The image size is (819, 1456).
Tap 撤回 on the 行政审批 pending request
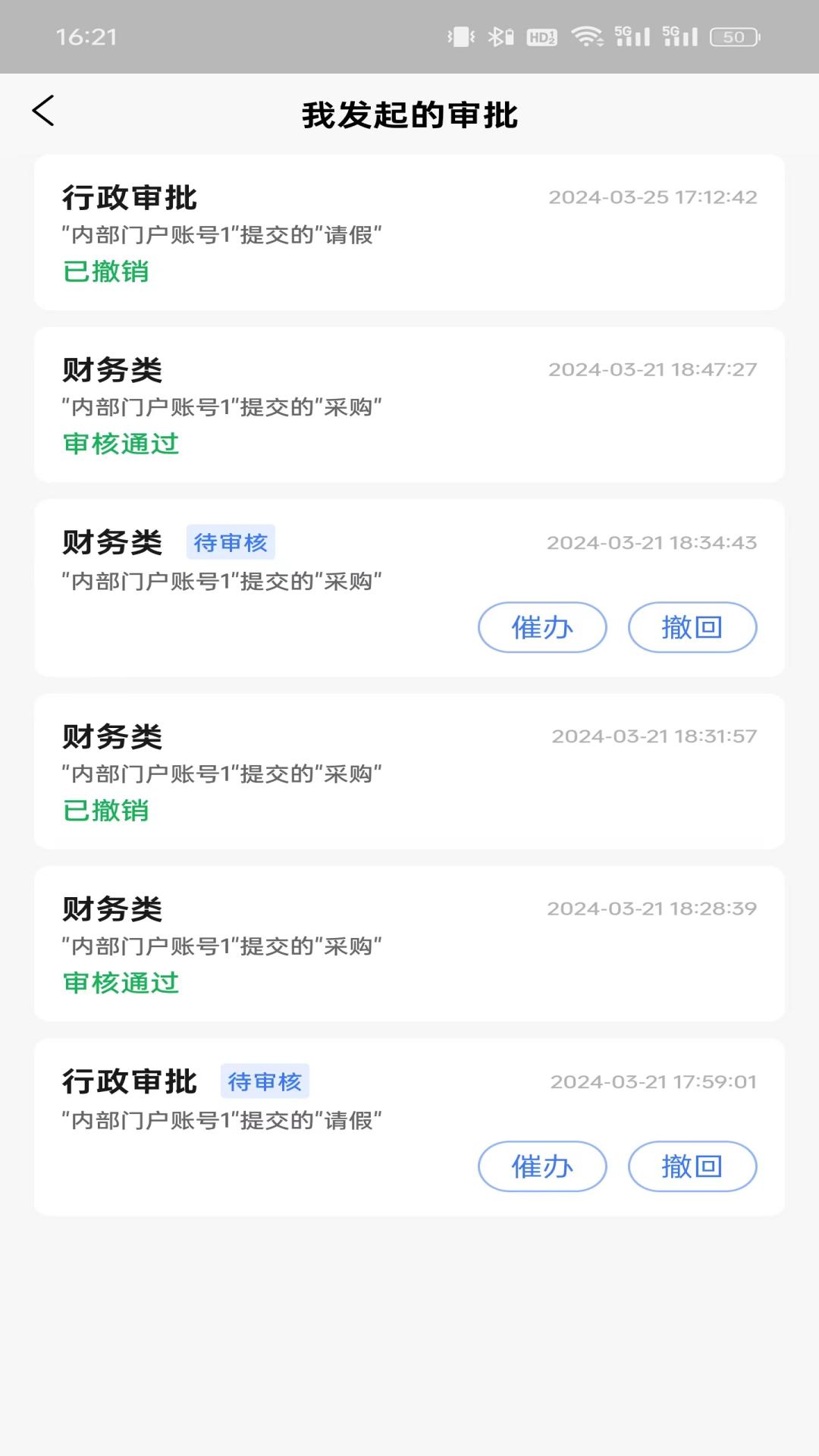point(692,1167)
